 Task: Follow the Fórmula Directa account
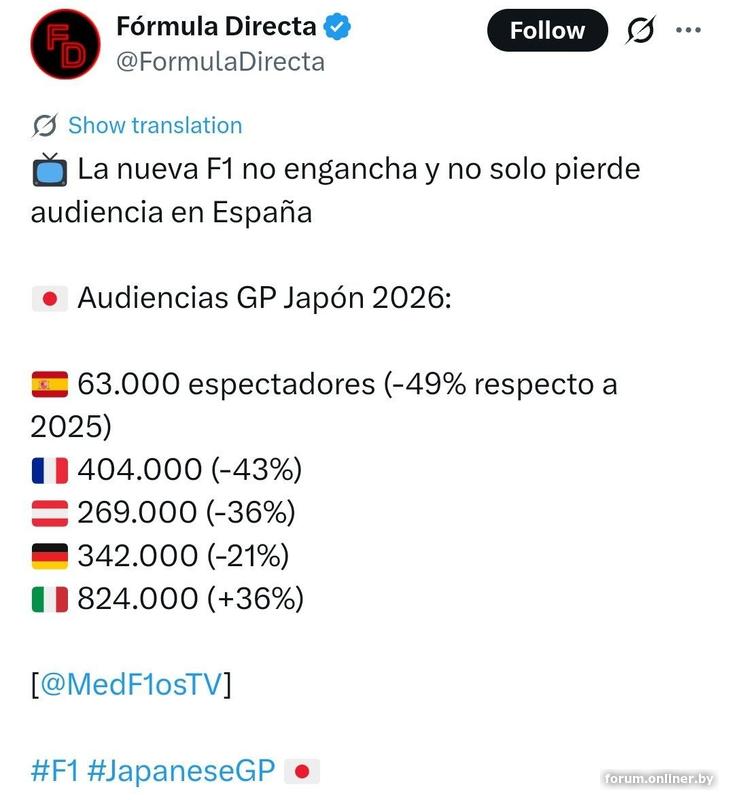tap(547, 31)
